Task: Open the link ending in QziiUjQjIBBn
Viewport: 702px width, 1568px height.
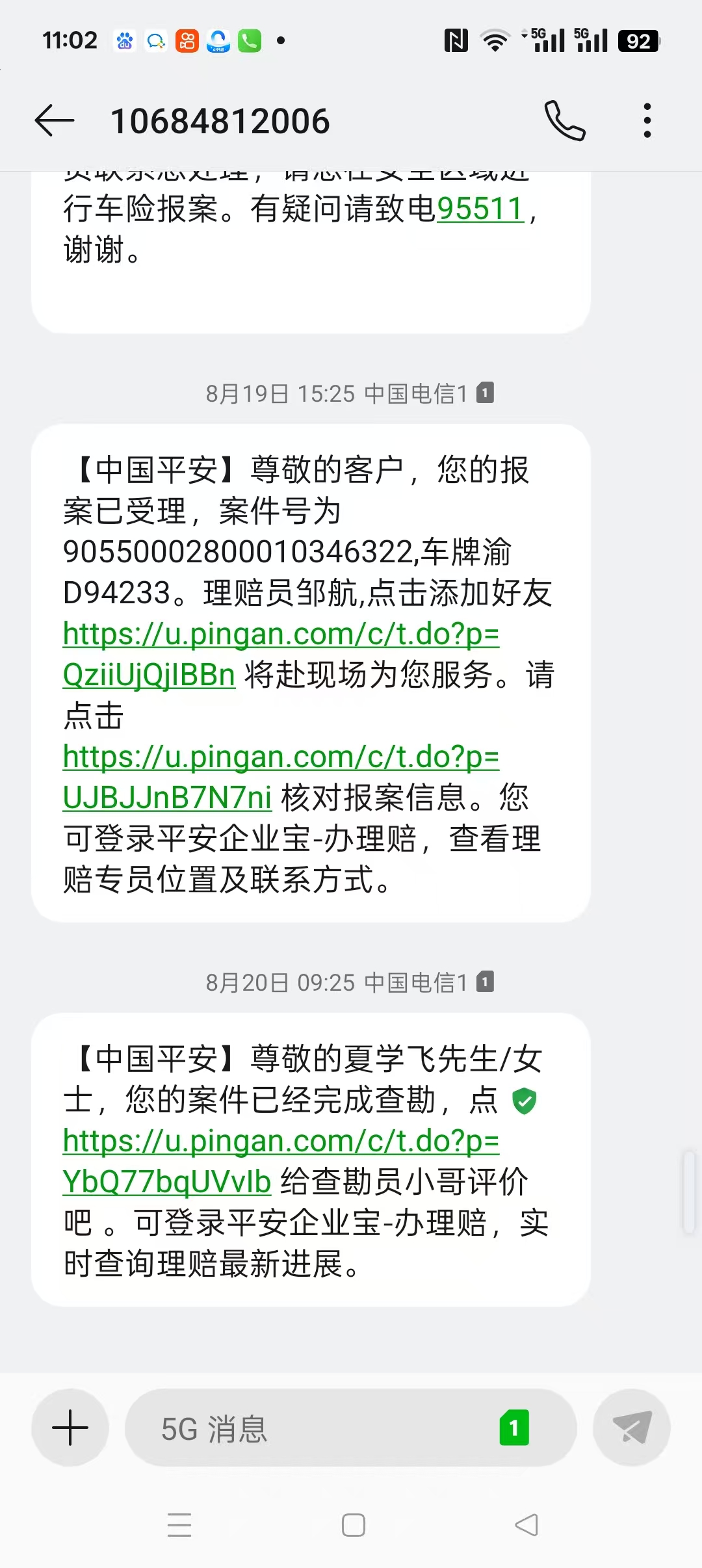Action: point(281,654)
